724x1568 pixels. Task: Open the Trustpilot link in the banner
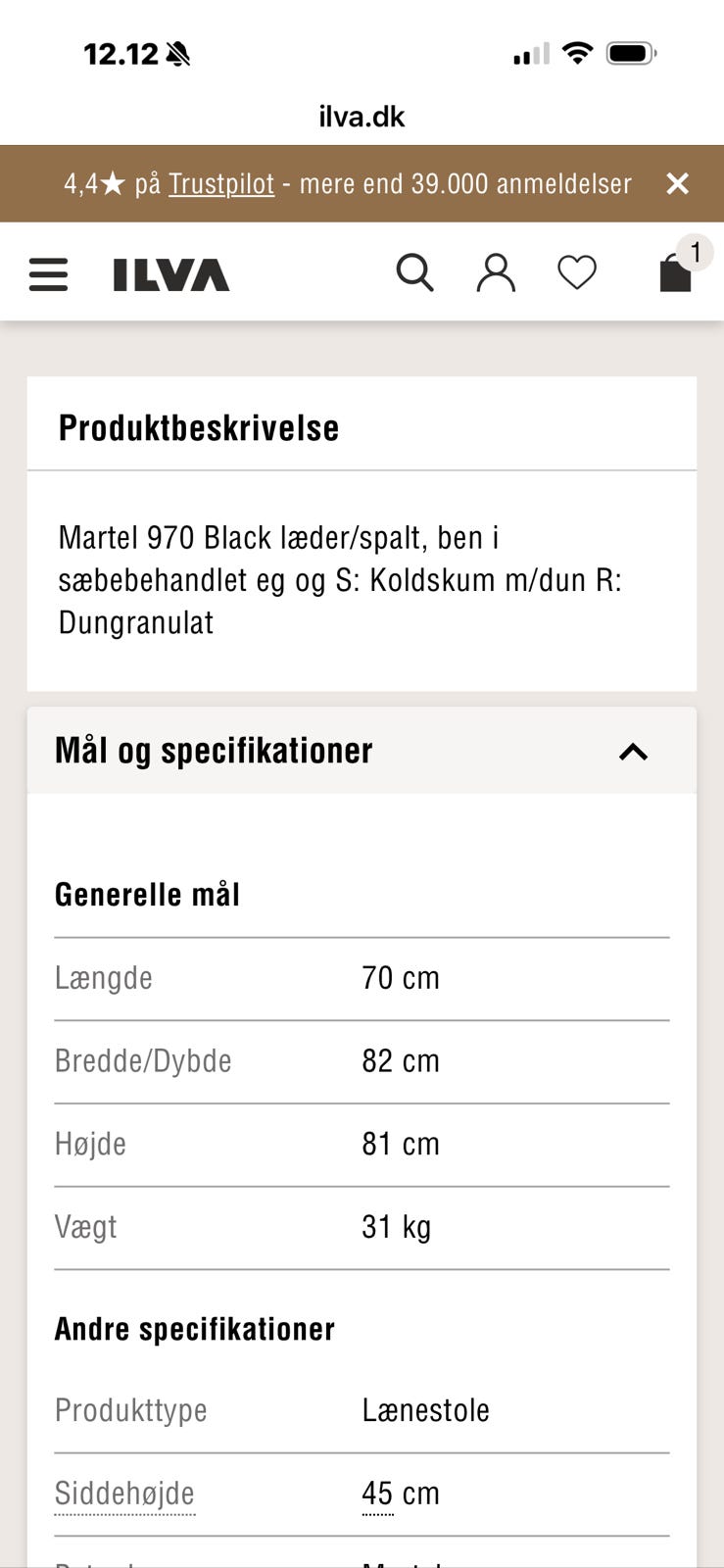point(220,182)
